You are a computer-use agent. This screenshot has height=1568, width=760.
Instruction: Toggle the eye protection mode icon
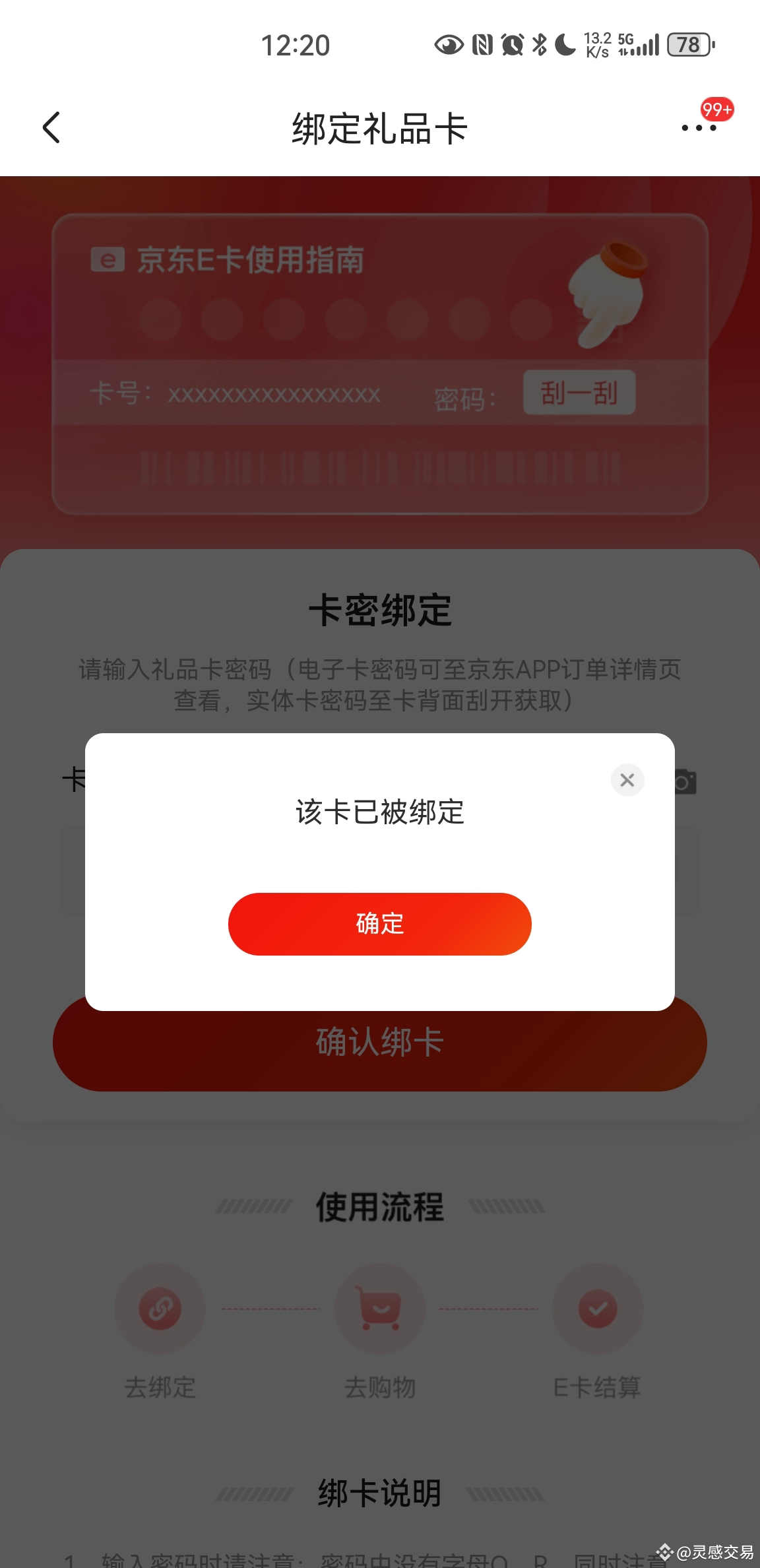point(448,44)
